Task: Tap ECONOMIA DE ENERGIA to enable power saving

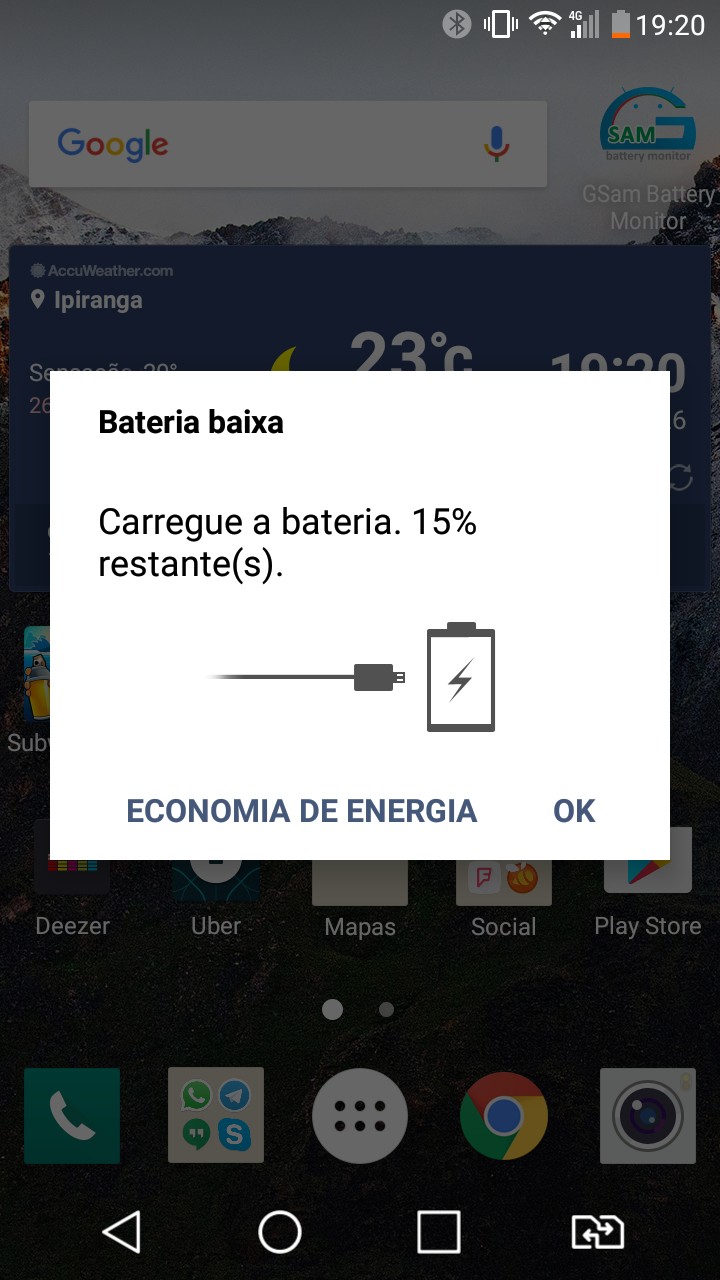Action: pos(302,810)
